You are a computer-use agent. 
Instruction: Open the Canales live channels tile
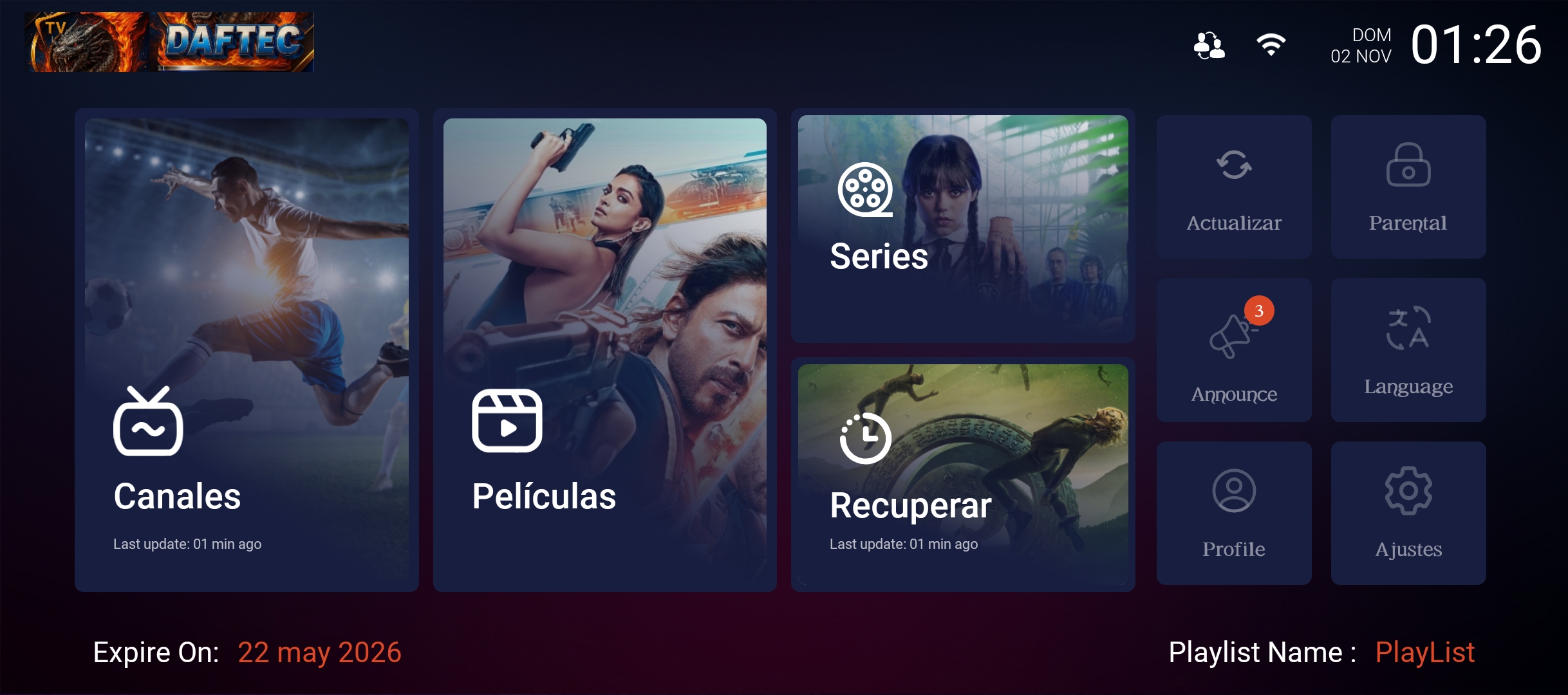coord(247,351)
